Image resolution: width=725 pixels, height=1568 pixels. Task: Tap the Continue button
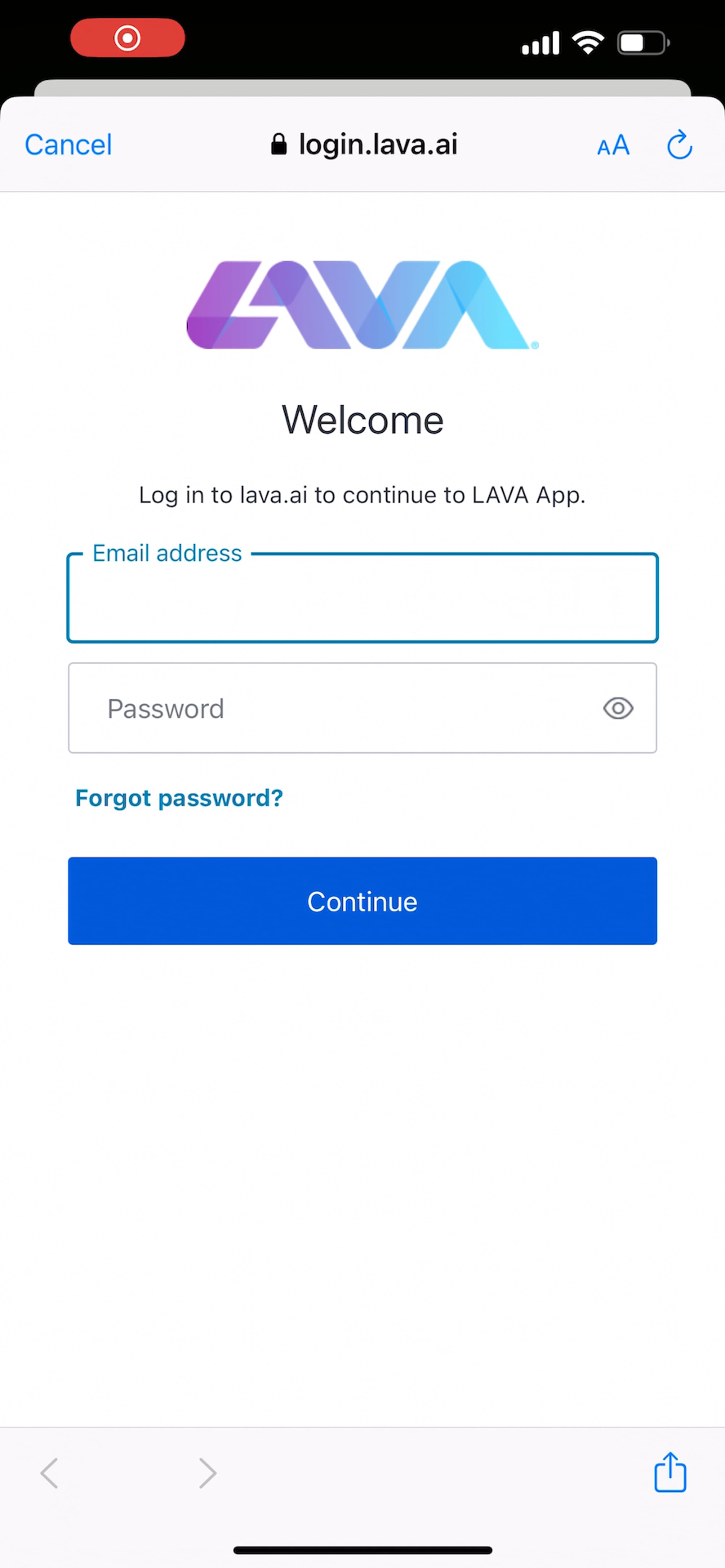pyautogui.click(x=362, y=901)
